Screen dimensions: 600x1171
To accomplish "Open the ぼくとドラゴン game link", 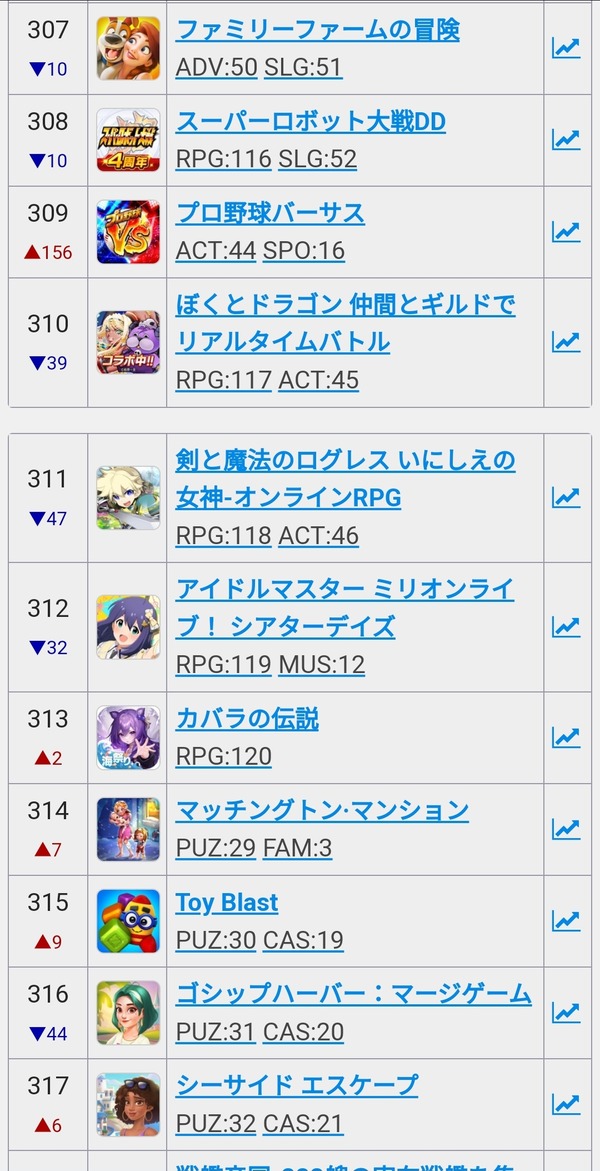I will pyautogui.click(x=345, y=323).
